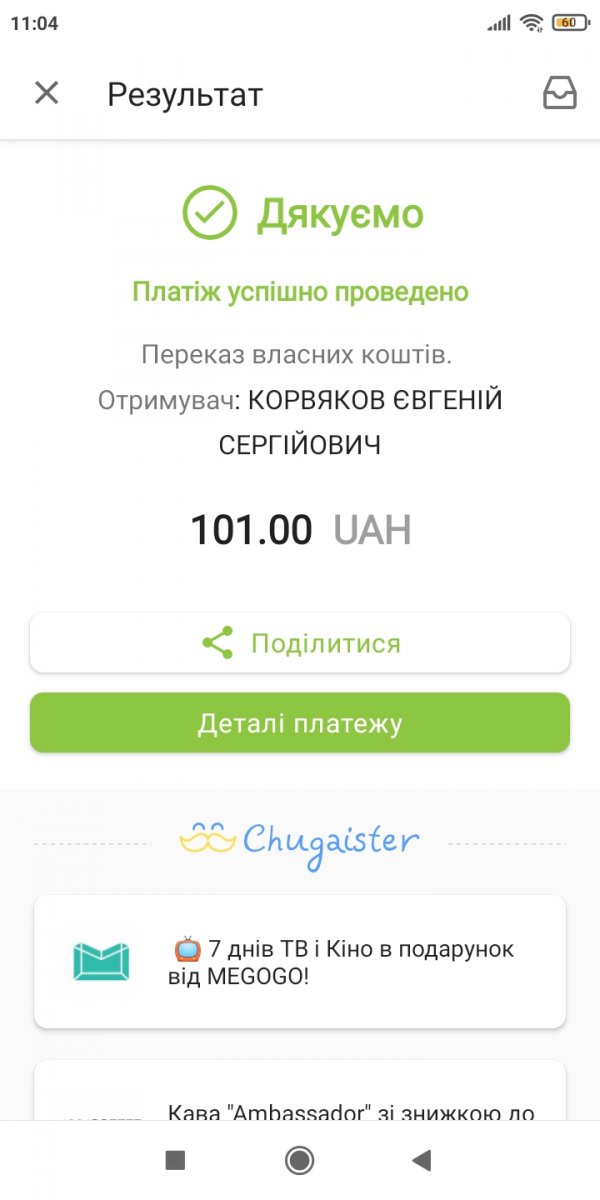Share the payment via Поділитися
Screen dimensions: 600x1200
300,643
